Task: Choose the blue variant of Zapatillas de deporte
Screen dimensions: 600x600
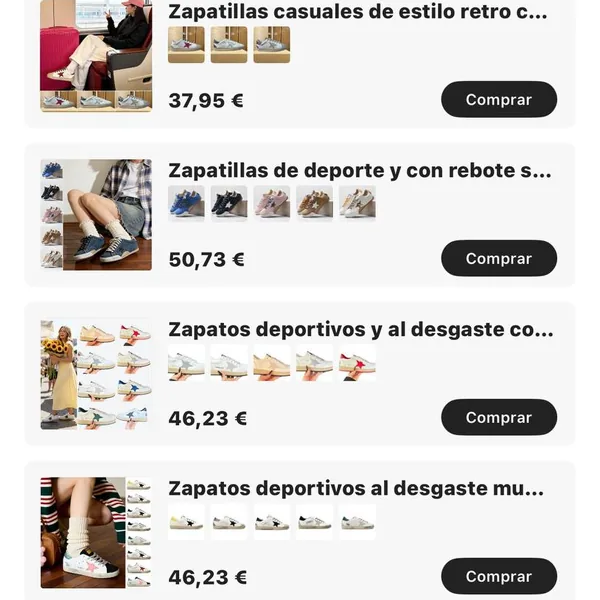Action: (x=186, y=203)
